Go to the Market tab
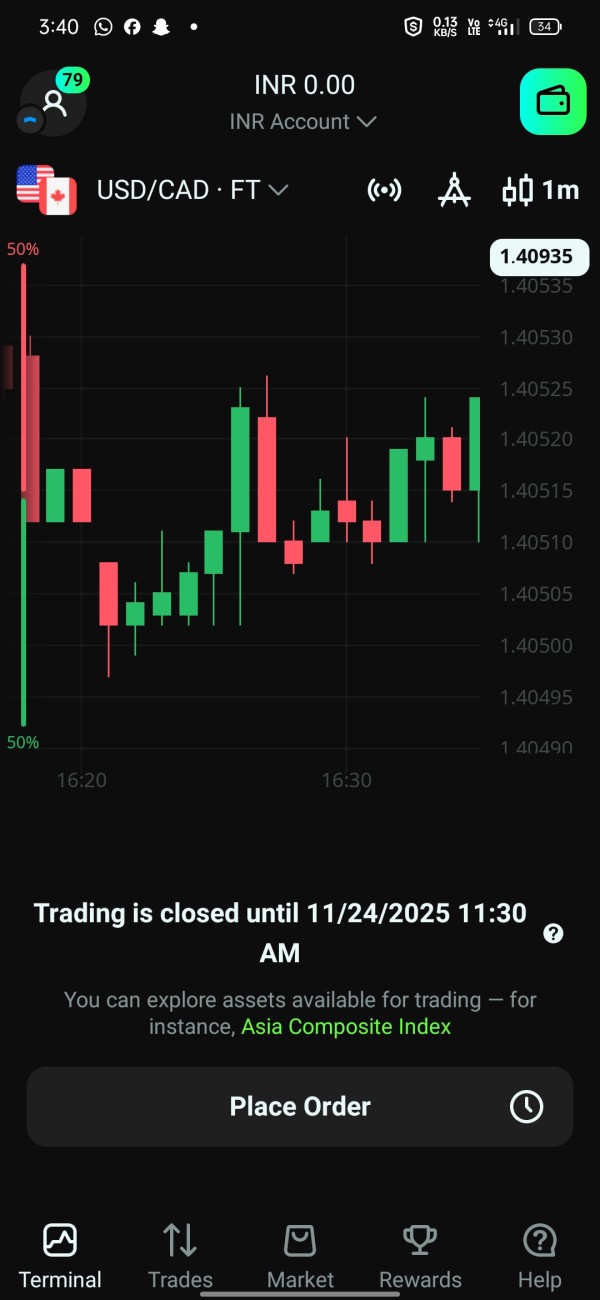Viewport: 600px width, 1300px height. [300, 1256]
